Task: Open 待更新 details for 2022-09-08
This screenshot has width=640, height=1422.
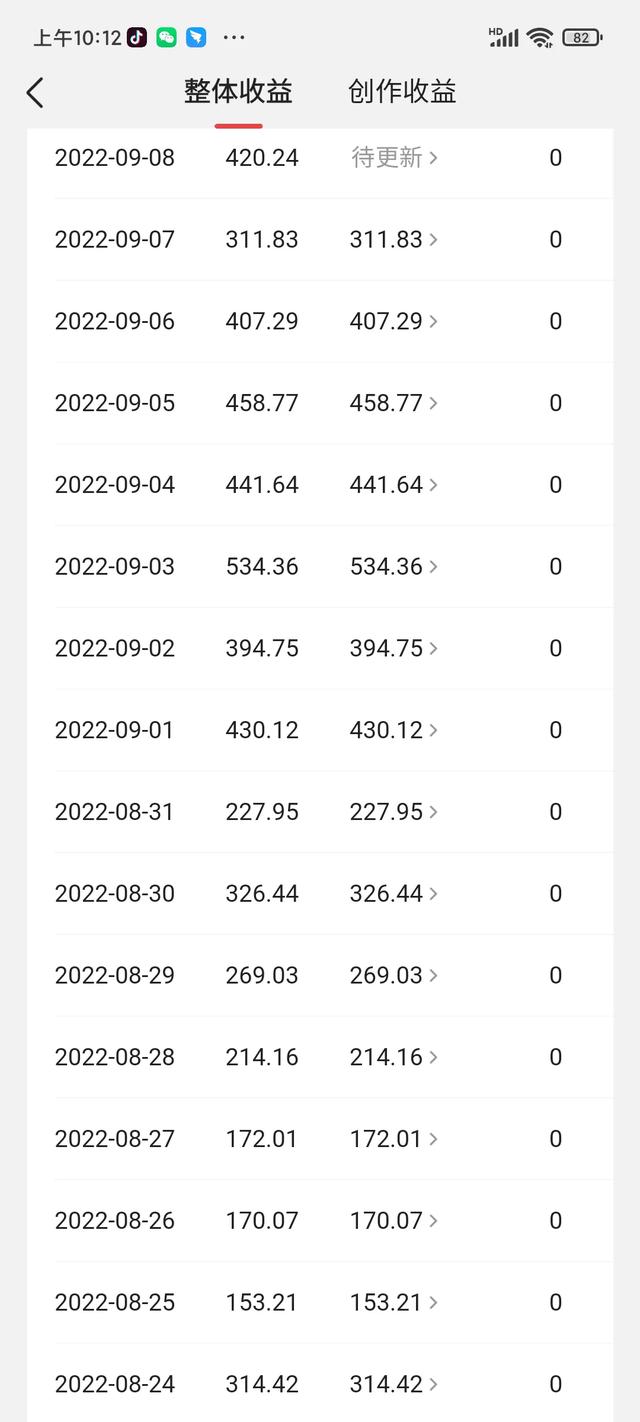Action: [x=394, y=158]
